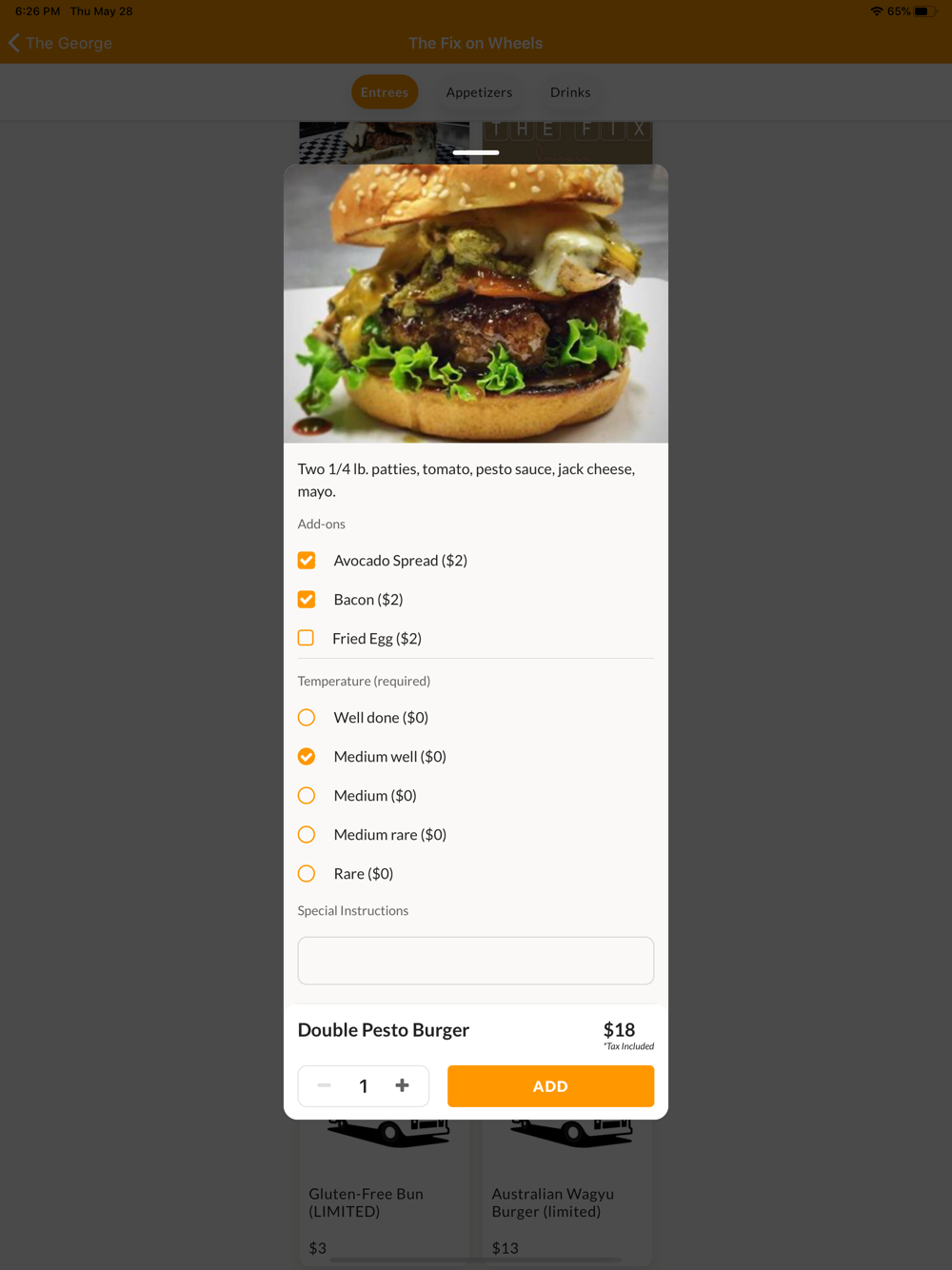952x1270 pixels.
Task: Open the Entrees tab
Action: 385,92
